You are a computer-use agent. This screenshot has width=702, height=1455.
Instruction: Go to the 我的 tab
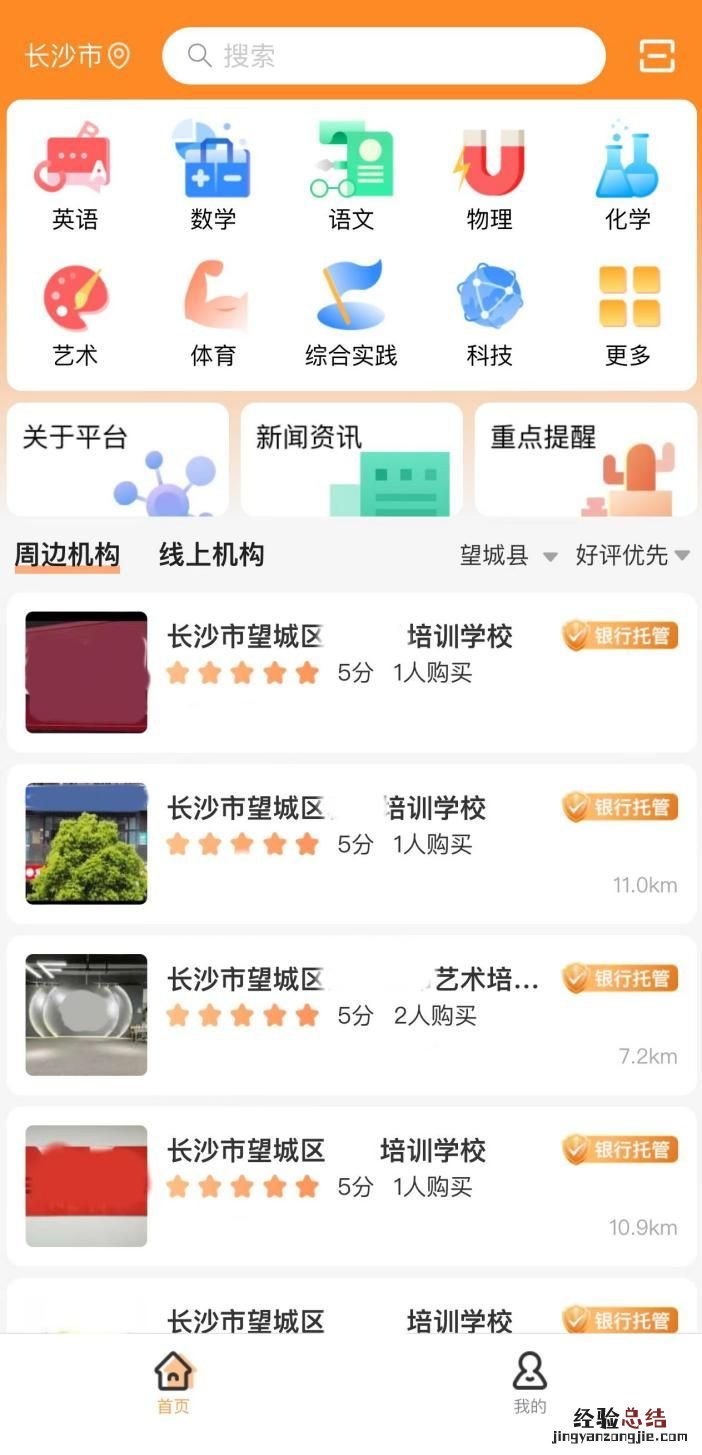pos(530,1383)
